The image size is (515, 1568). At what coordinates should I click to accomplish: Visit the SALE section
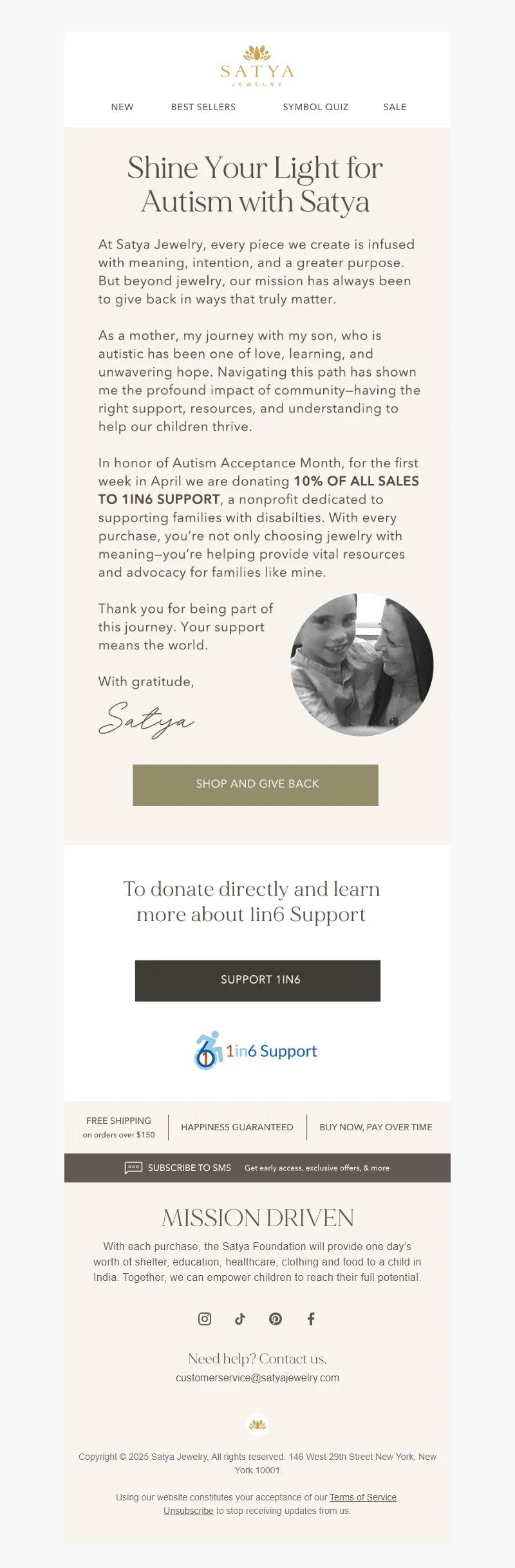coord(395,107)
